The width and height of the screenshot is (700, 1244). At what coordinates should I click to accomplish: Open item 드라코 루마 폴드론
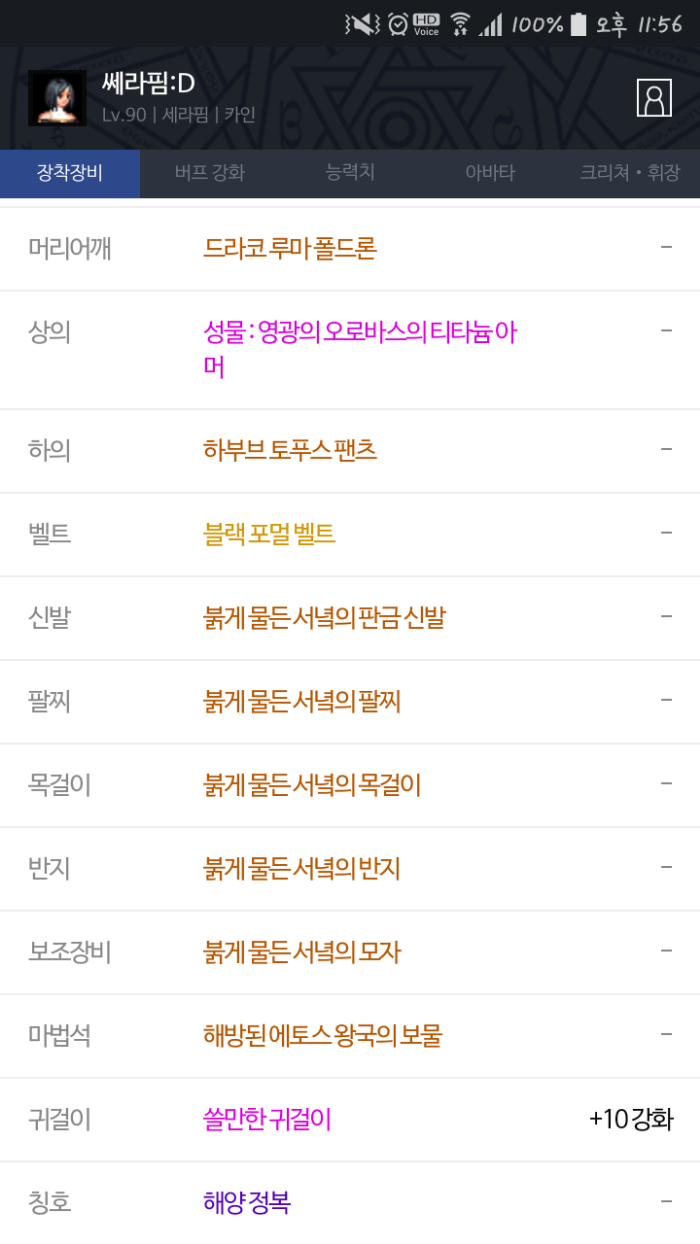(290, 248)
